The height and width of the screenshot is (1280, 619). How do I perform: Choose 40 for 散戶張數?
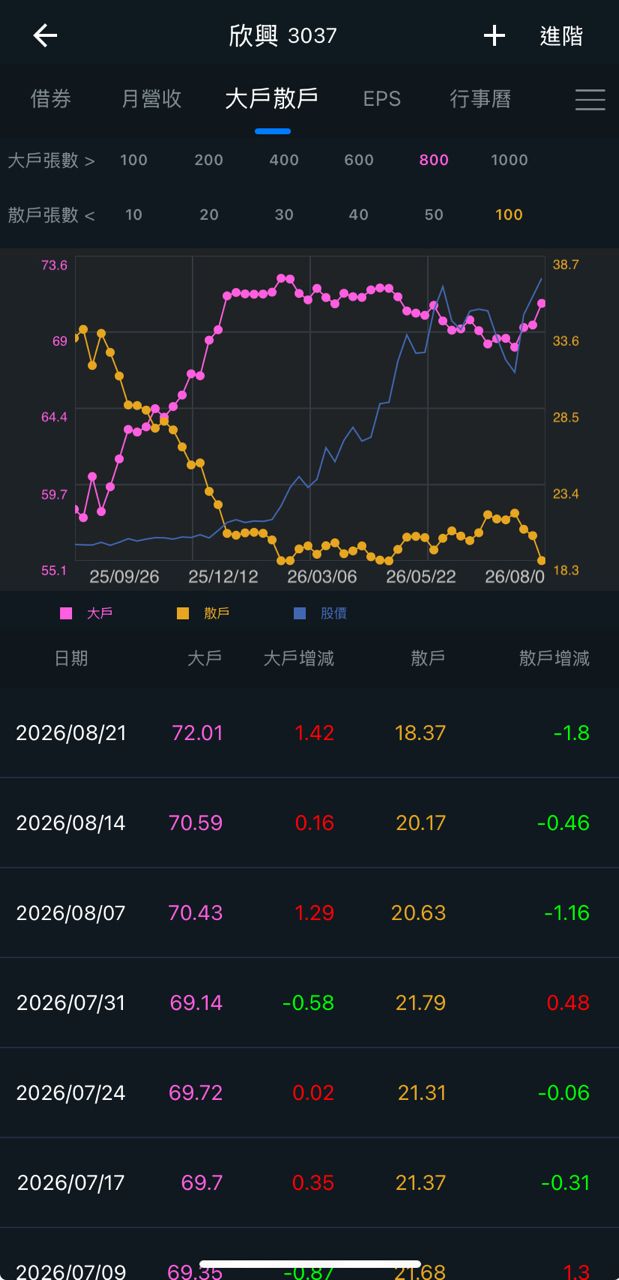click(359, 214)
